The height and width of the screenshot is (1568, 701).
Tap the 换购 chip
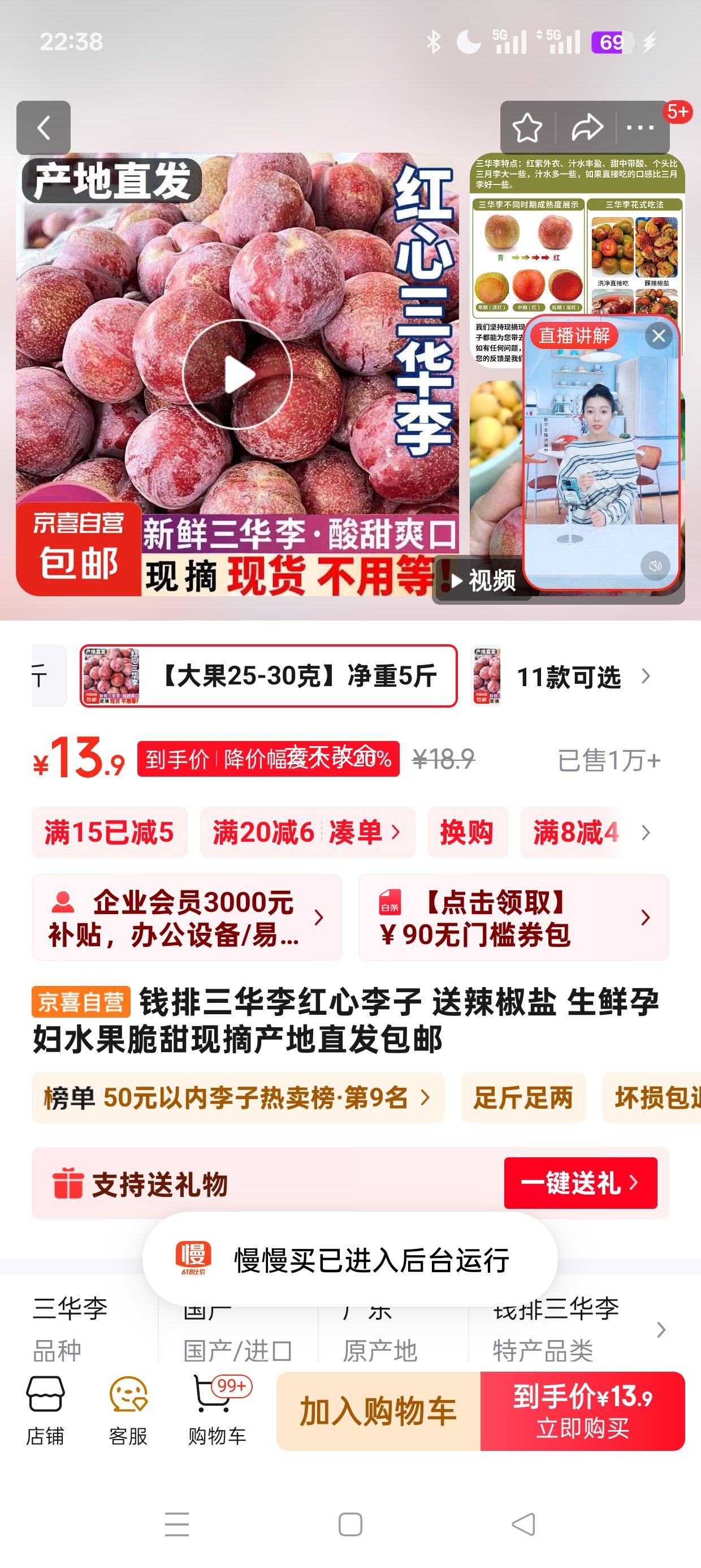pyautogui.click(x=467, y=832)
